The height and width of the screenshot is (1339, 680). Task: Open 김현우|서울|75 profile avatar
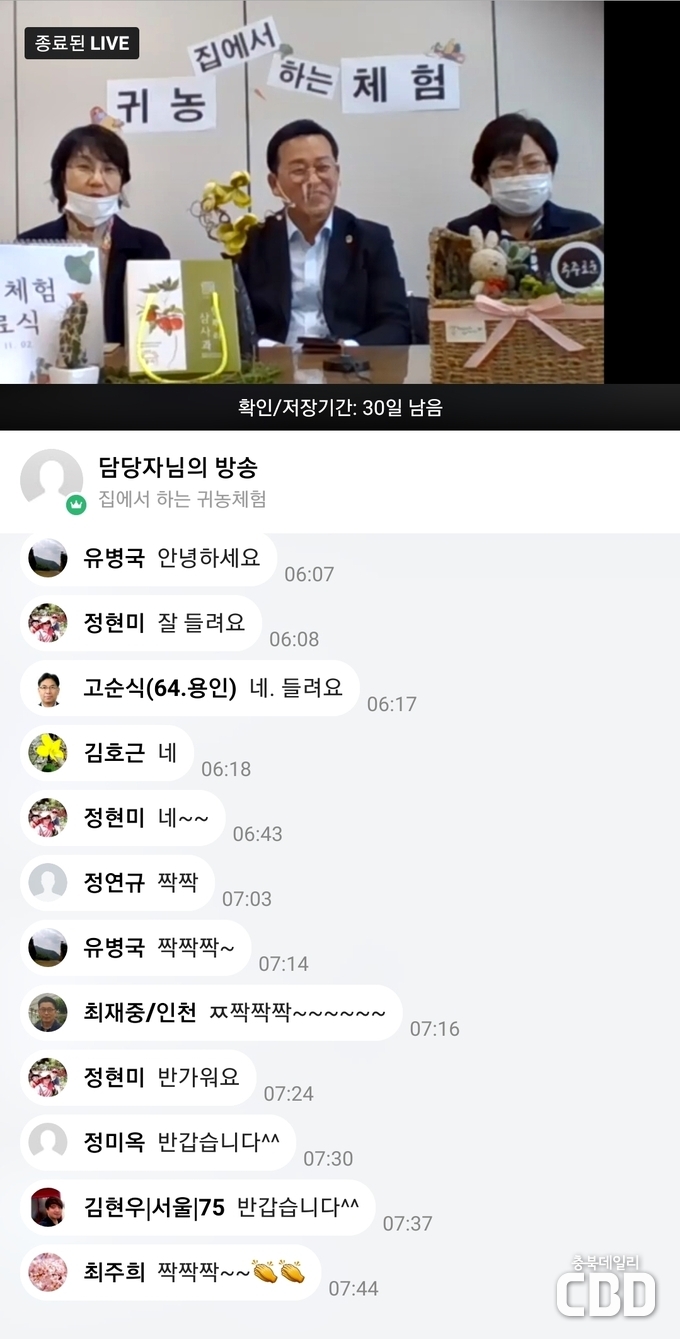click(48, 1208)
